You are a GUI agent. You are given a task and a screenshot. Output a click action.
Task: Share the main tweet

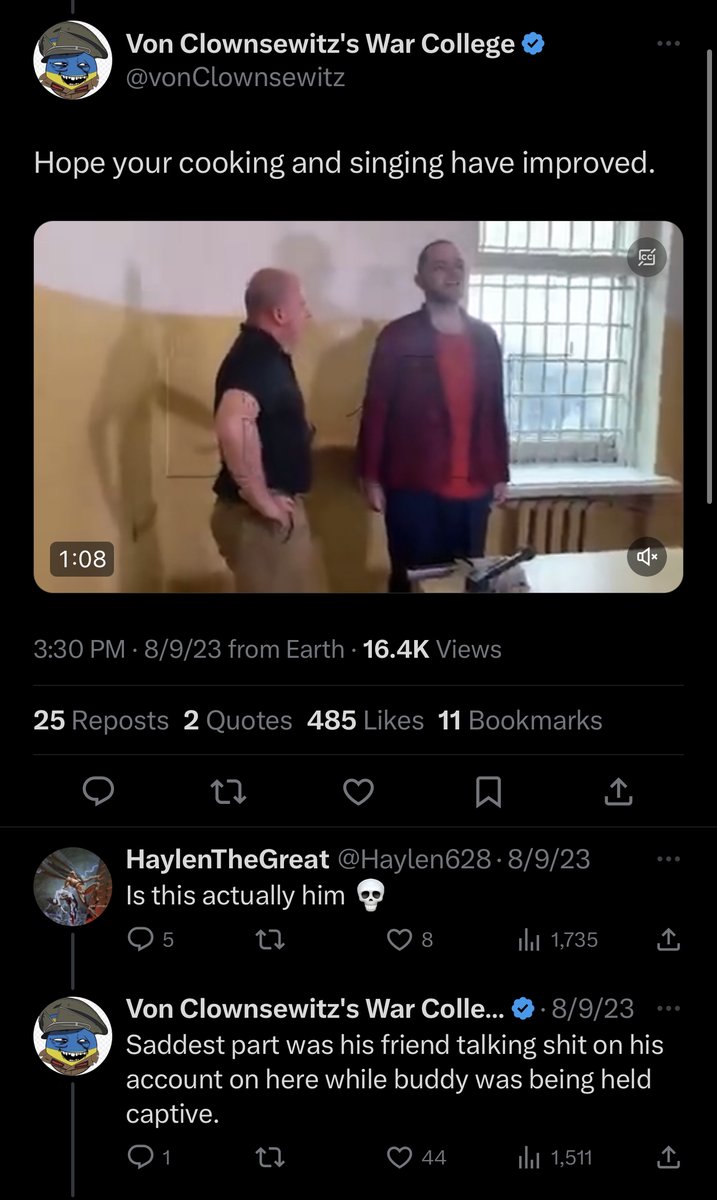pyautogui.click(x=619, y=792)
